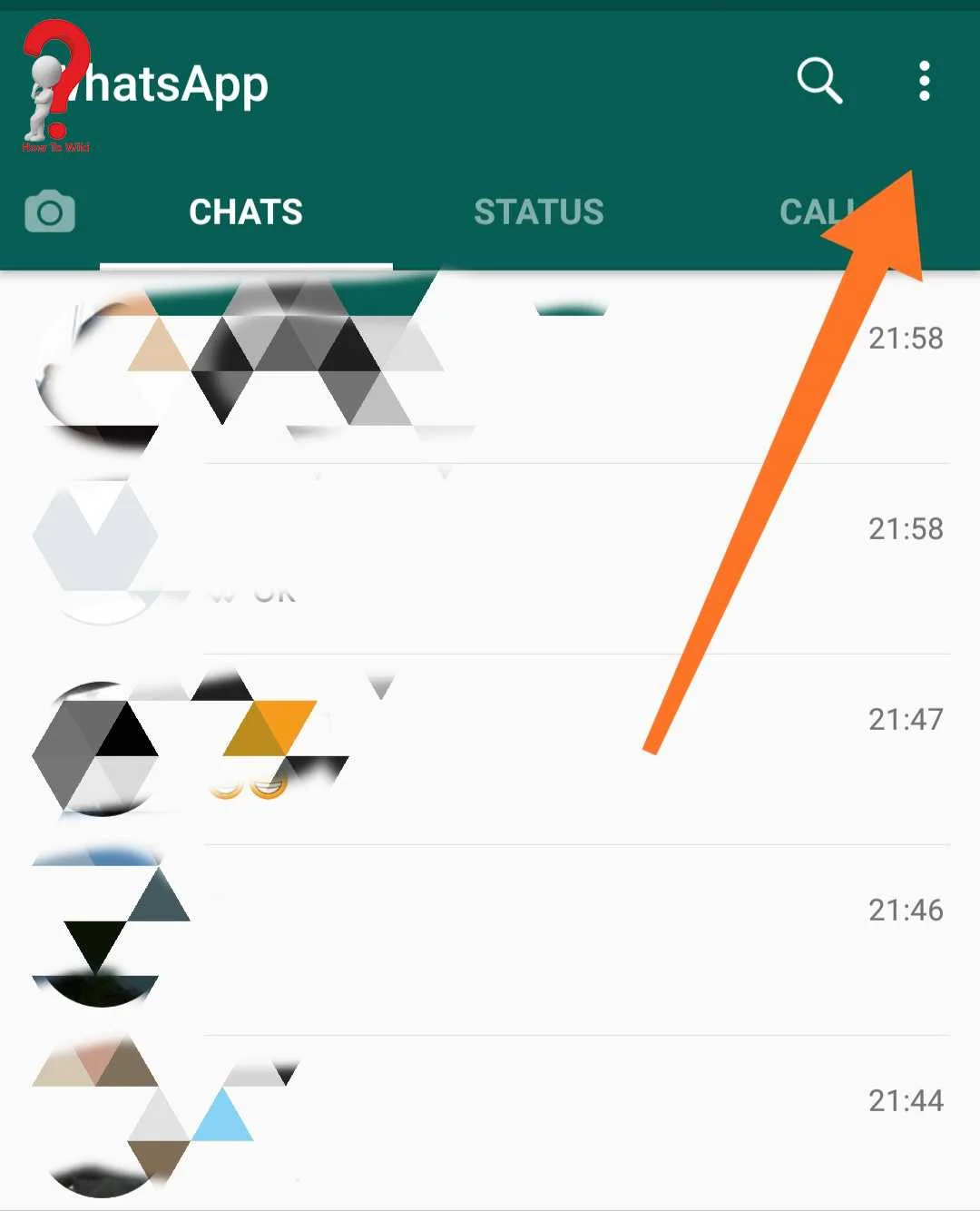This screenshot has height=1211, width=980.
Task: Tap the WhatsApp title bar logo area
Action: tap(163, 84)
